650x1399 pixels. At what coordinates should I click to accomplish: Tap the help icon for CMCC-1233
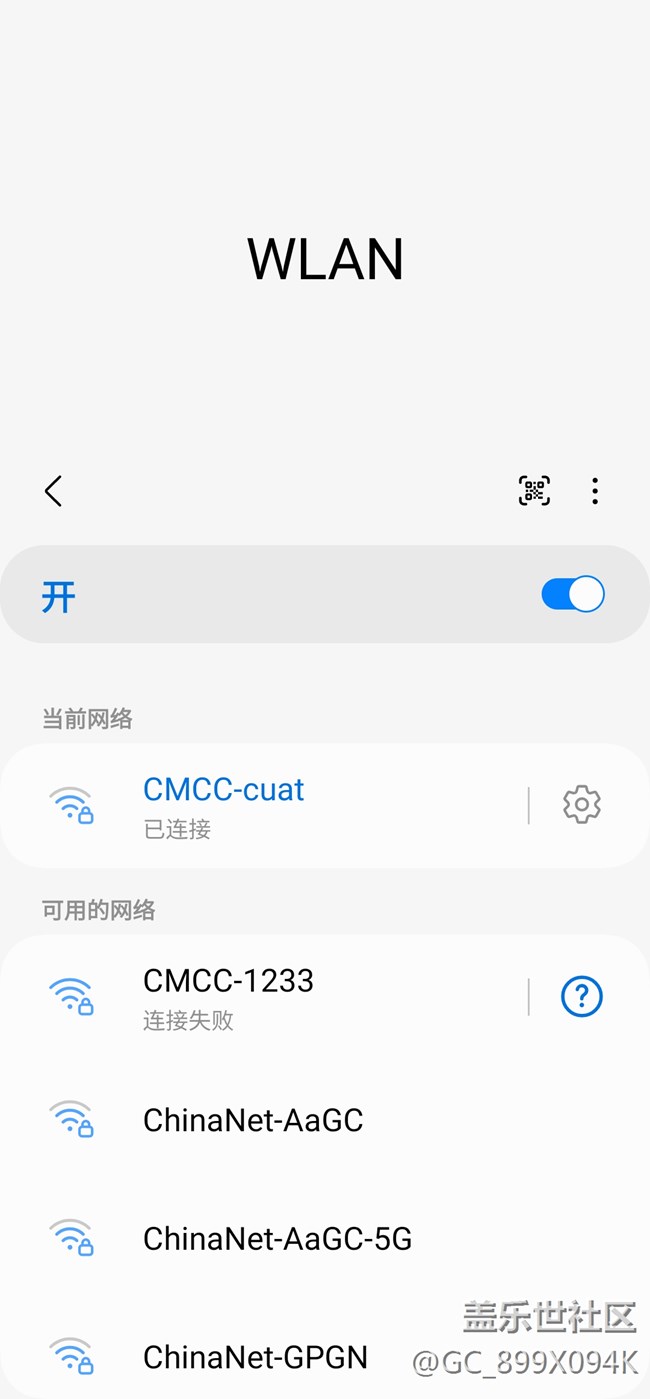581,997
